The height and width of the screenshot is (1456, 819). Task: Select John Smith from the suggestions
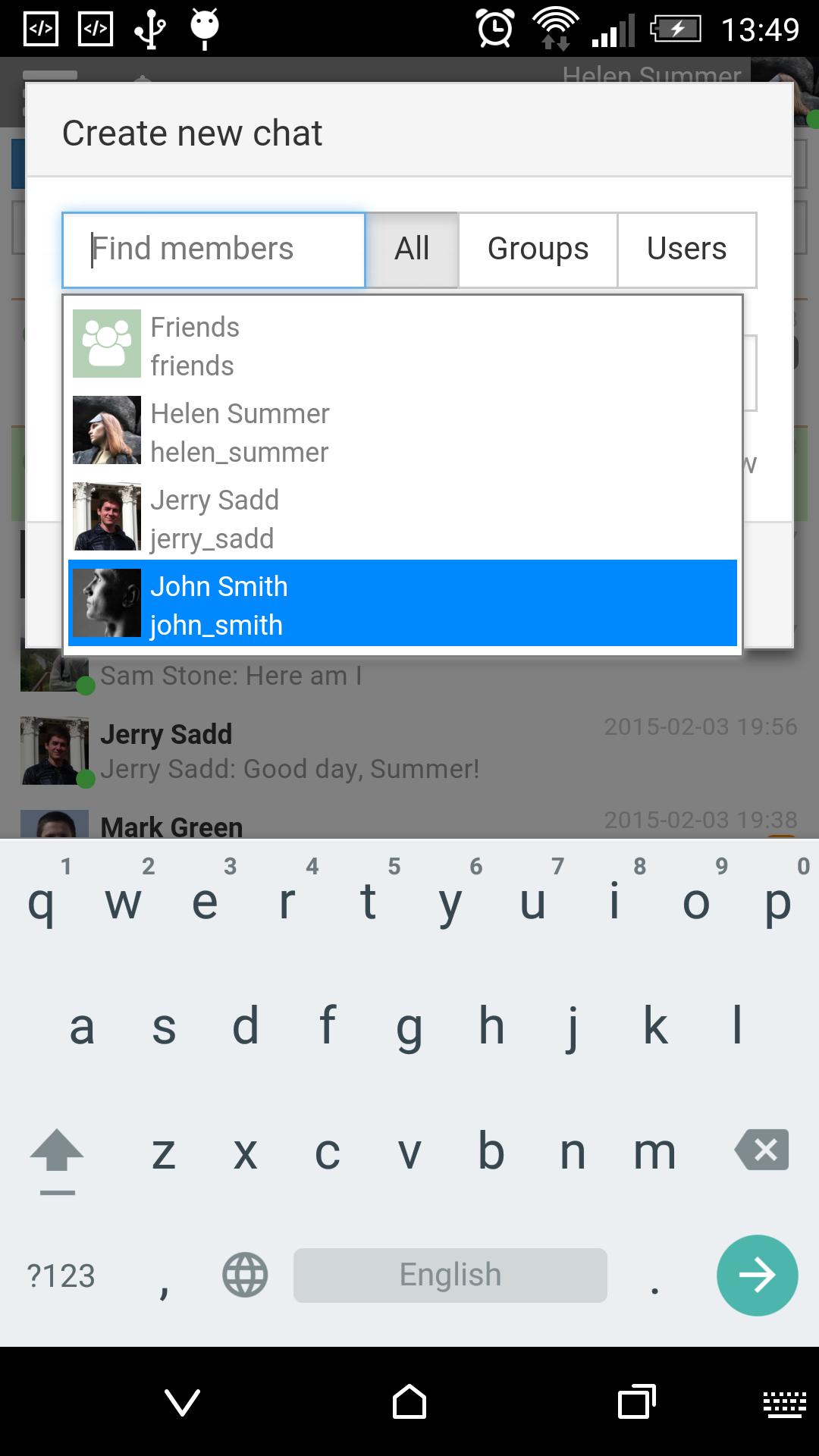(x=402, y=604)
